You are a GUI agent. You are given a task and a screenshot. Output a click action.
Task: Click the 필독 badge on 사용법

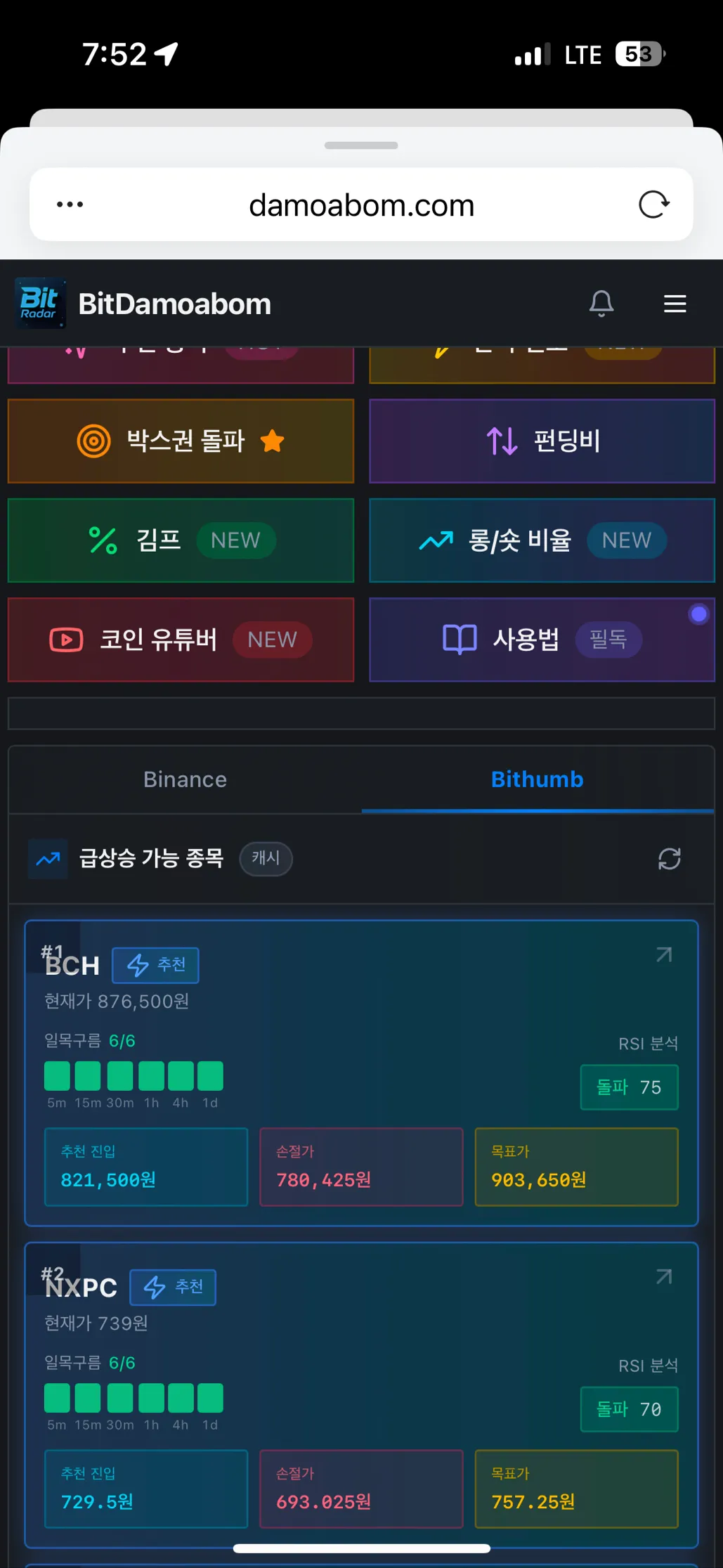click(x=608, y=640)
